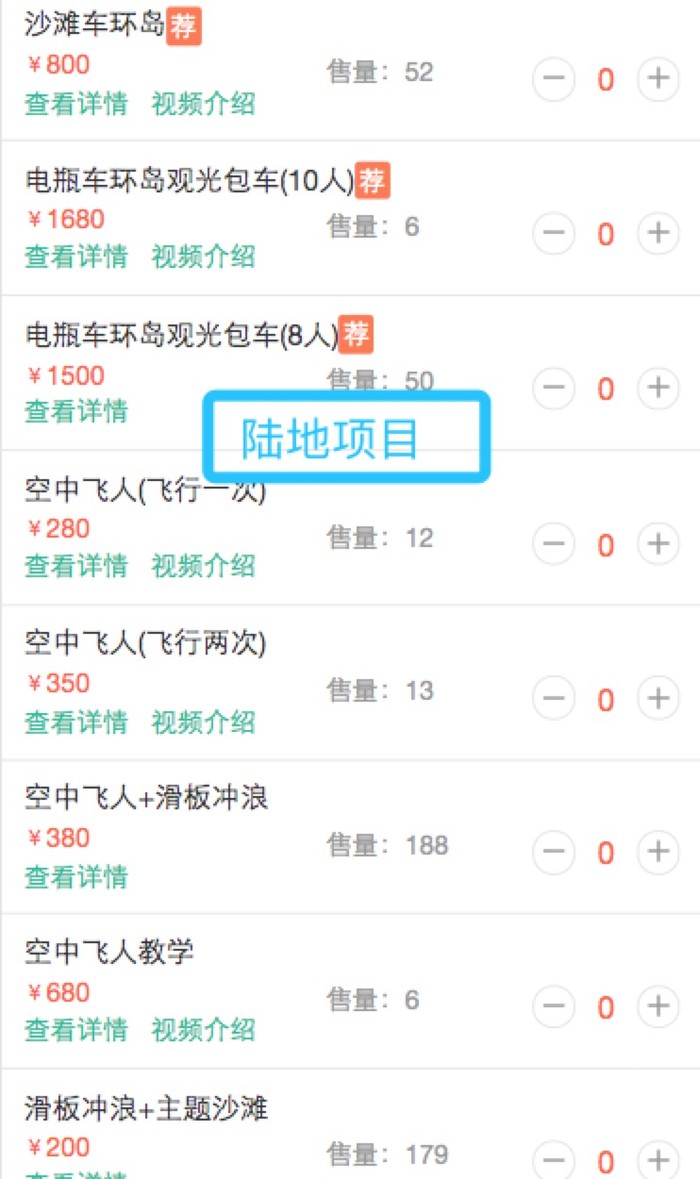The height and width of the screenshot is (1179, 700).
Task: Watch video intro for 空中飞人教学
Action: [203, 1030]
